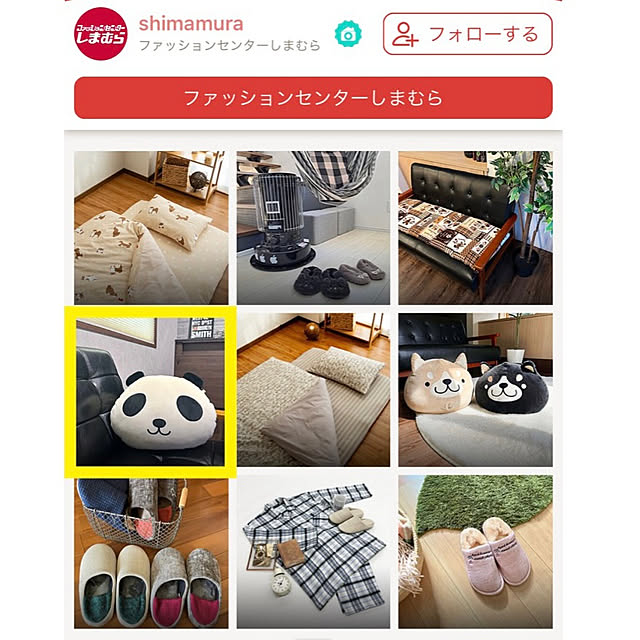Open the black sofa with patterned blanket photo
Viewport: 640px width, 640px height.
point(475,228)
